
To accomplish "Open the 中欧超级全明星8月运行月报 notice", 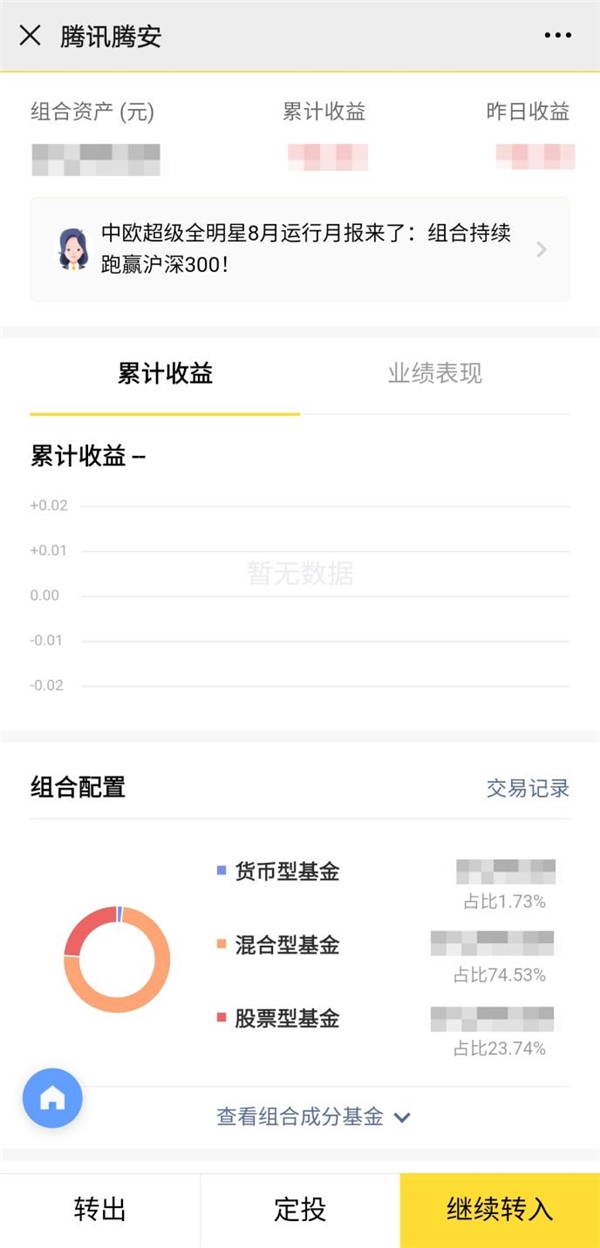I will pyautogui.click(x=300, y=249).
